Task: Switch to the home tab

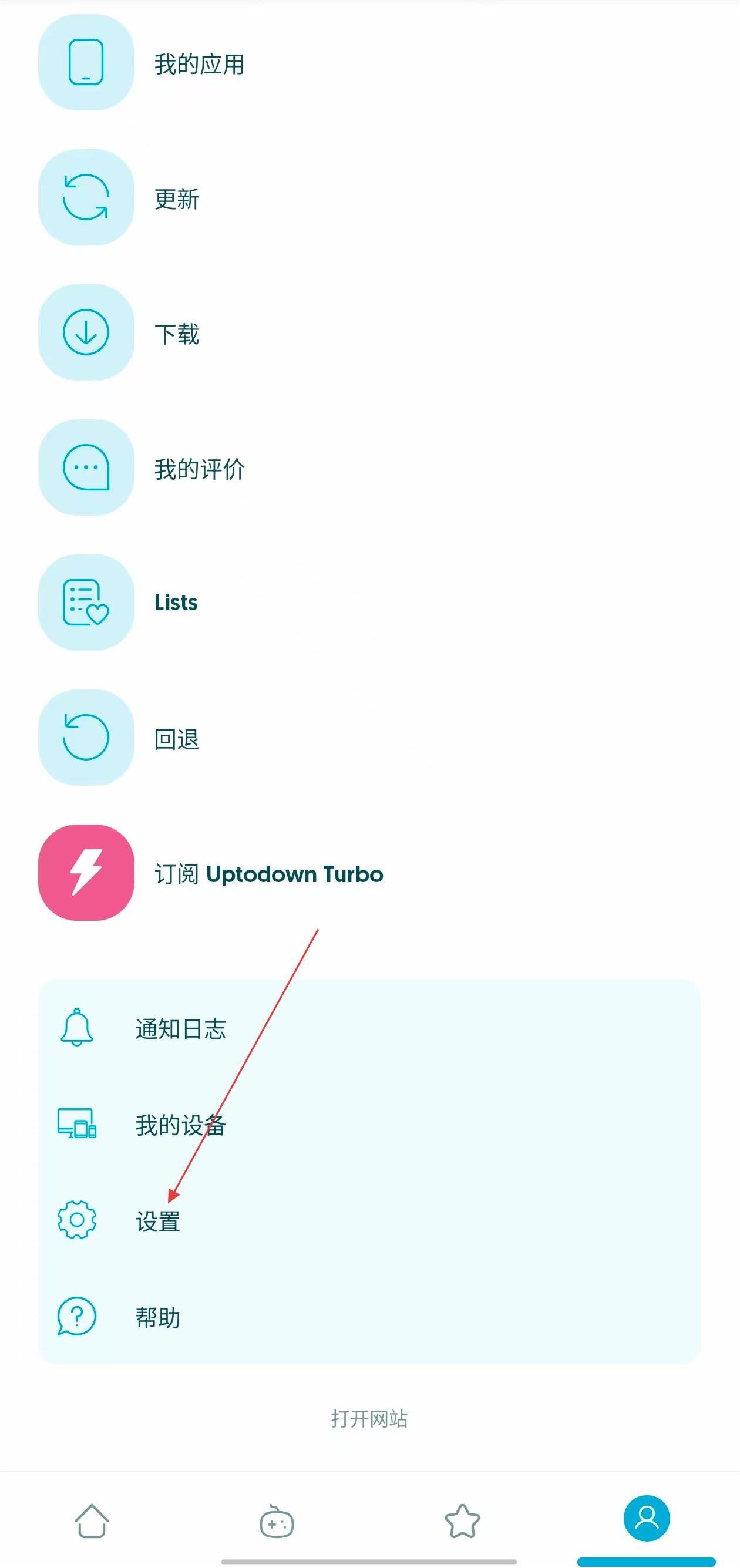Action: click(x=92, y=1520)
